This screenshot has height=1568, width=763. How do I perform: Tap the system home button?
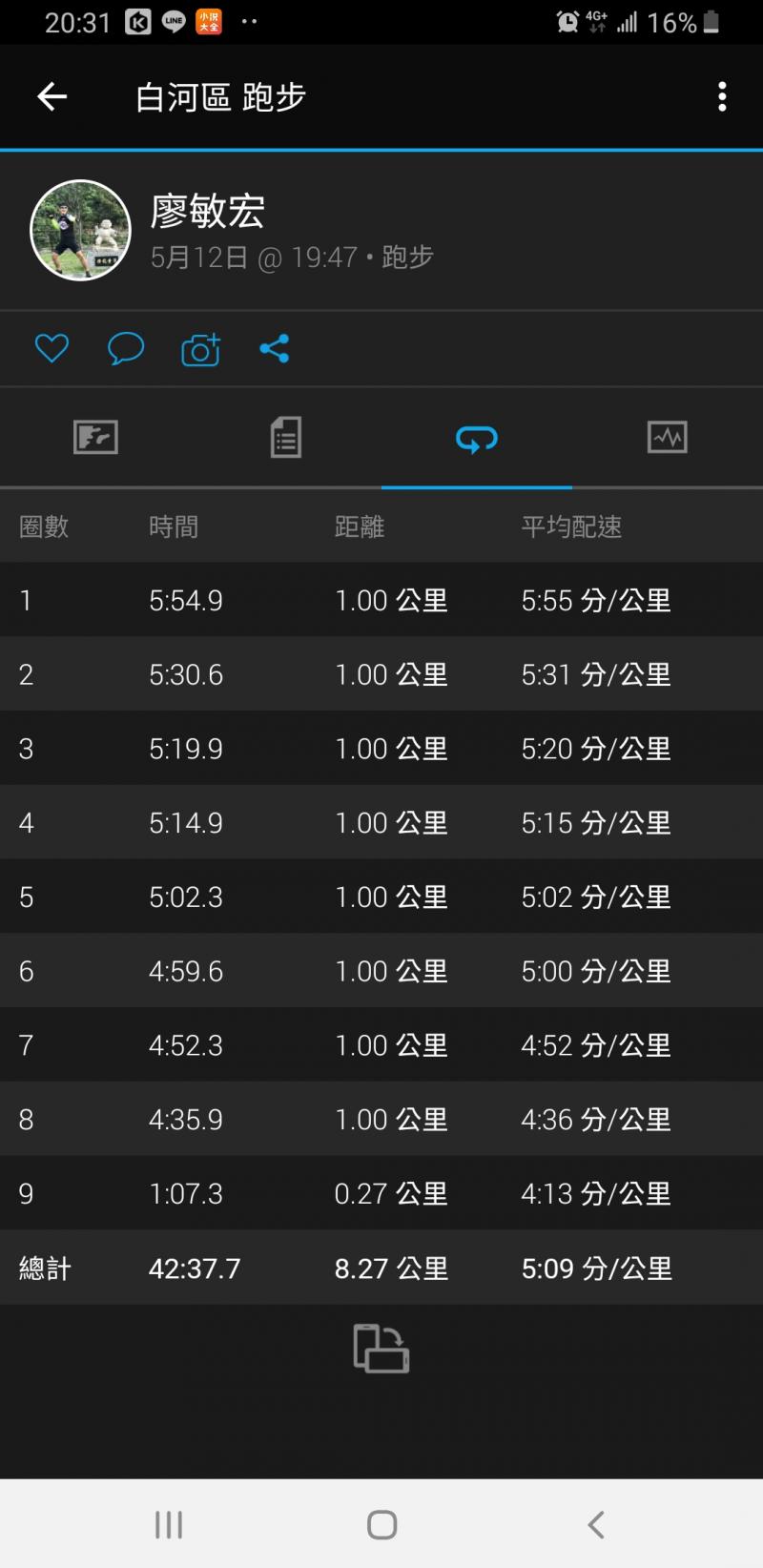click(381, 1524)
